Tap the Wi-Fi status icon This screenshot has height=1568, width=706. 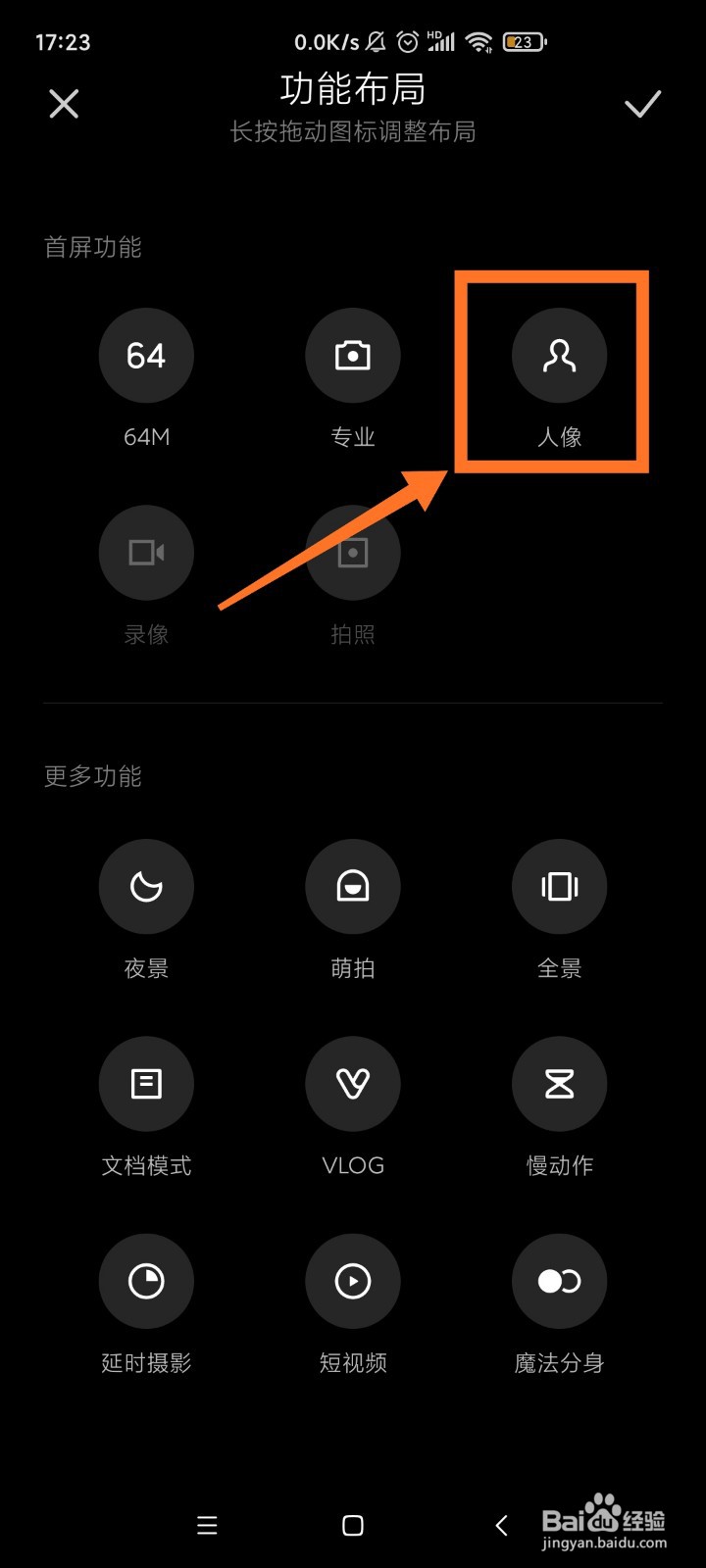click(479, 41)
